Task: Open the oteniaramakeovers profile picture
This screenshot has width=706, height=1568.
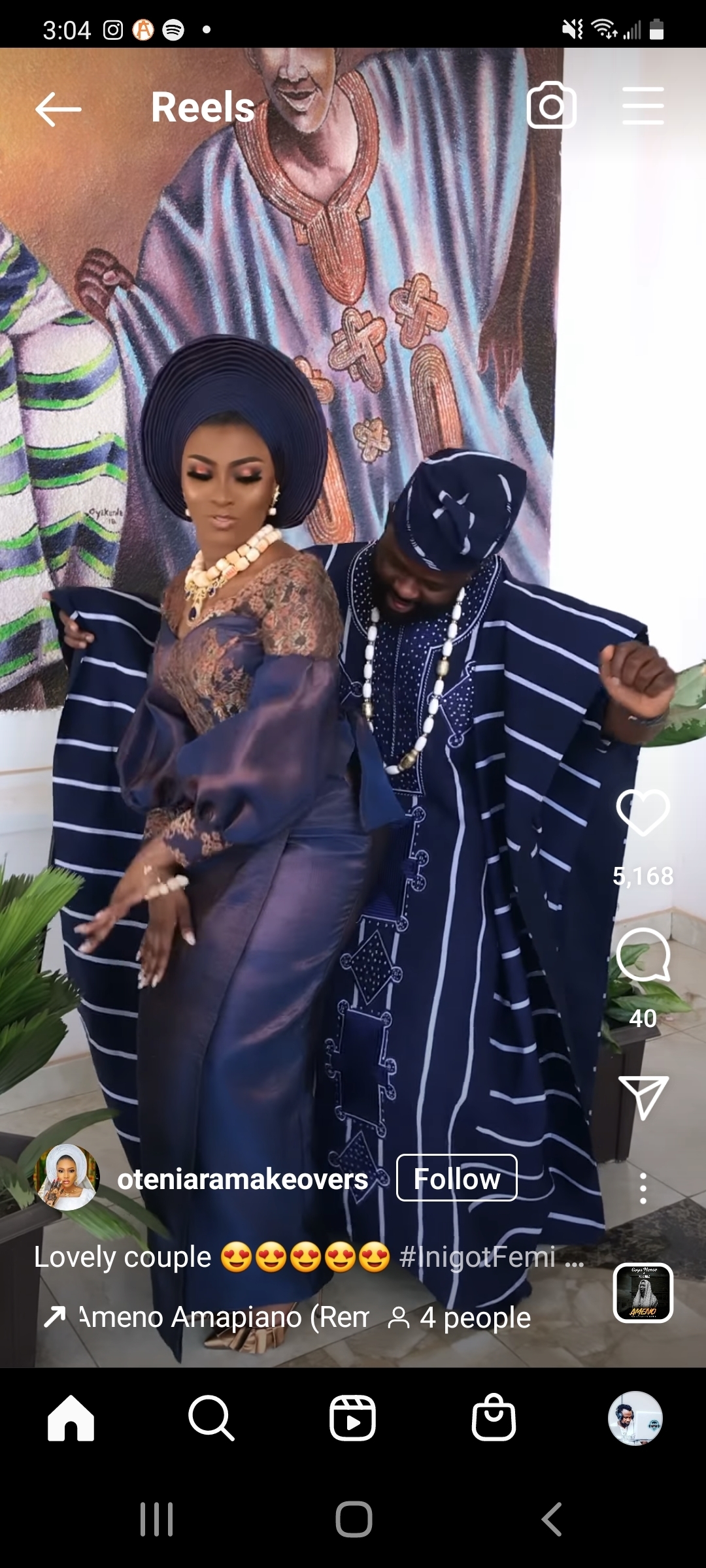Action: (x=67, y=1177)
